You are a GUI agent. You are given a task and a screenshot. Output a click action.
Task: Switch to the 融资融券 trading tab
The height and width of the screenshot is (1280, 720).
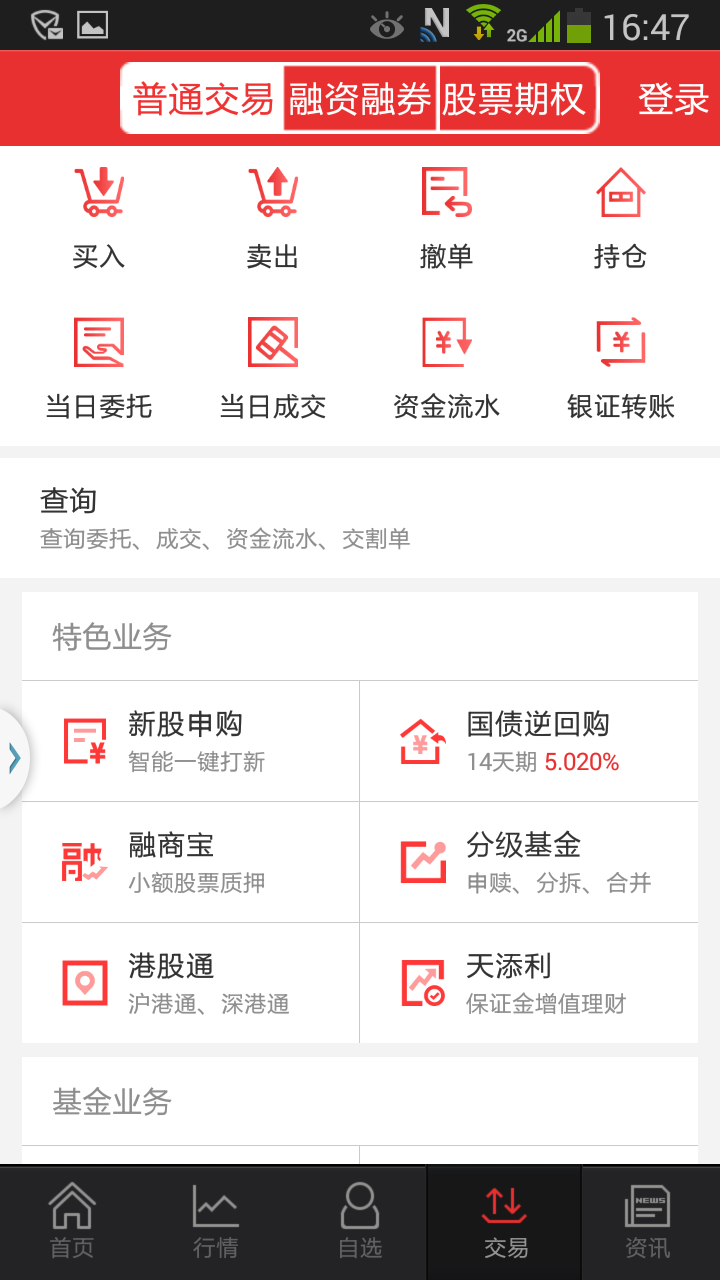coord(360,99)
